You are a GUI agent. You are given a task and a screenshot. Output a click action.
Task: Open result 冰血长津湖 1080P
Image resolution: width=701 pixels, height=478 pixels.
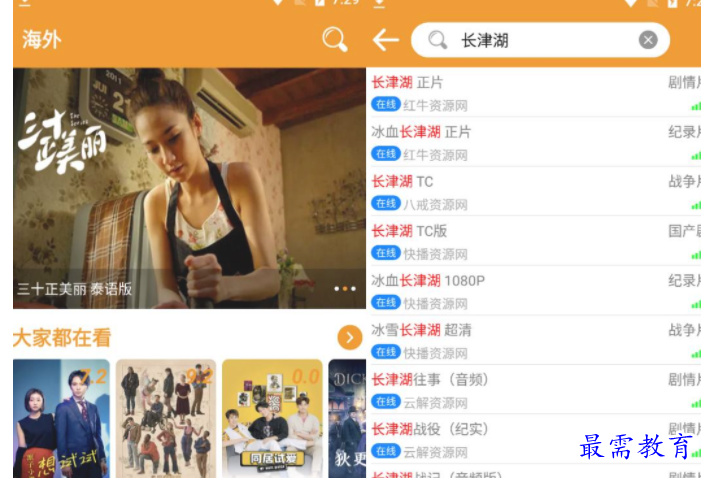(520, 290)
